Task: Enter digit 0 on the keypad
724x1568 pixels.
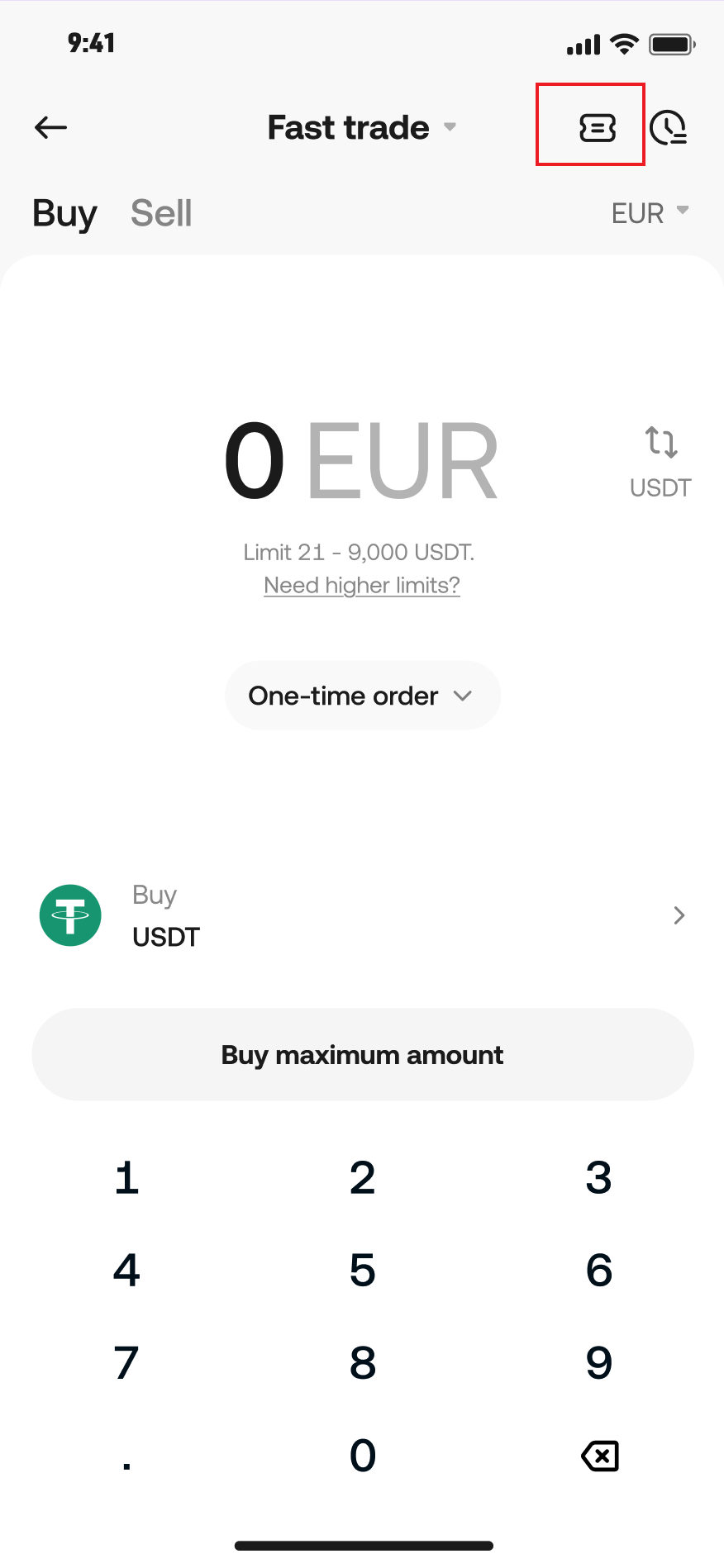Action: [x=362, y=1455]
